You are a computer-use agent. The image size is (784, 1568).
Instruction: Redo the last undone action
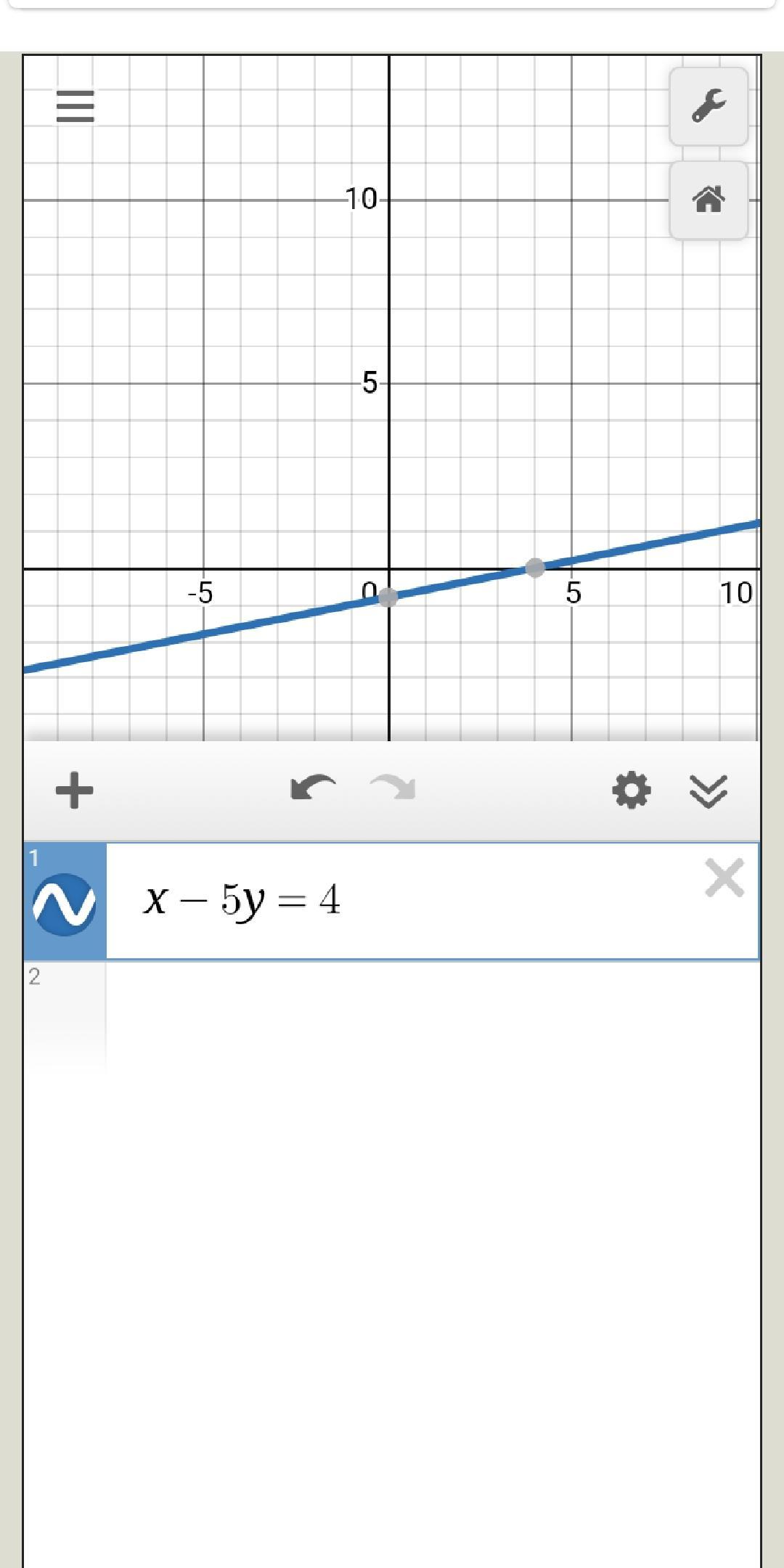pyautogui.click(x=393, y=789)
